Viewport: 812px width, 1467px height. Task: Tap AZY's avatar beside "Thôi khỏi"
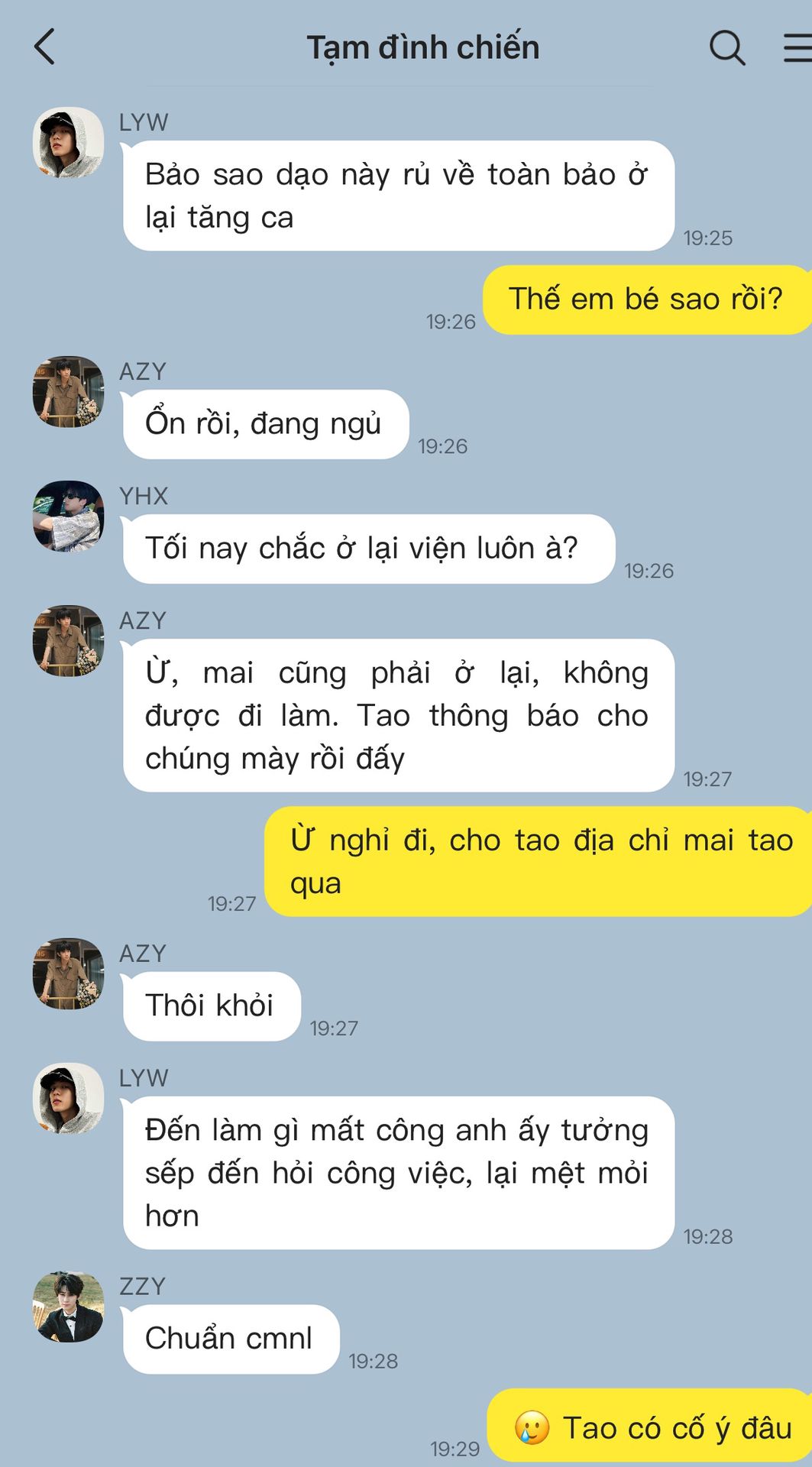[x=68, y=973]
